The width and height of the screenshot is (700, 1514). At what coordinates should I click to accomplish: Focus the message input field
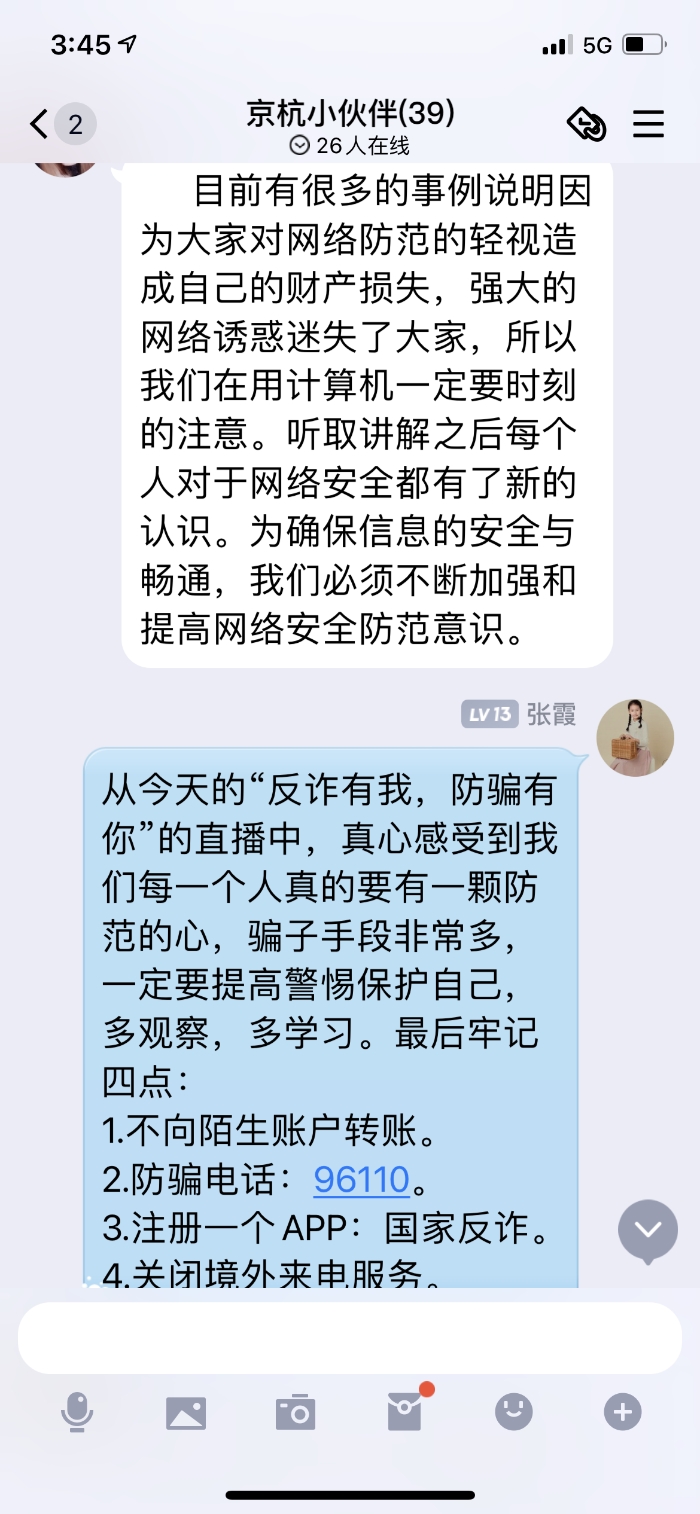350,1338
